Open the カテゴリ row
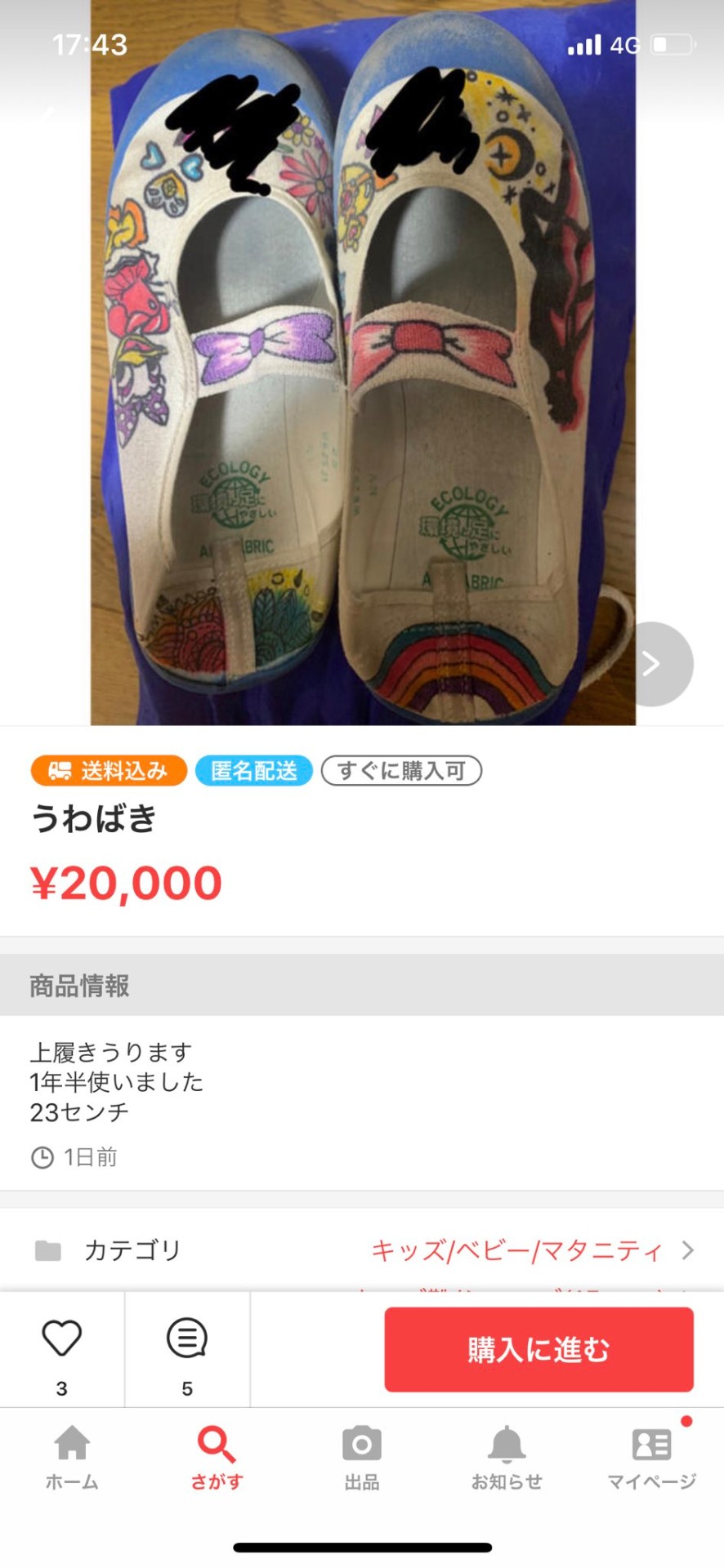Viewport: 724px width, 1568px height. pos(362,1249)
